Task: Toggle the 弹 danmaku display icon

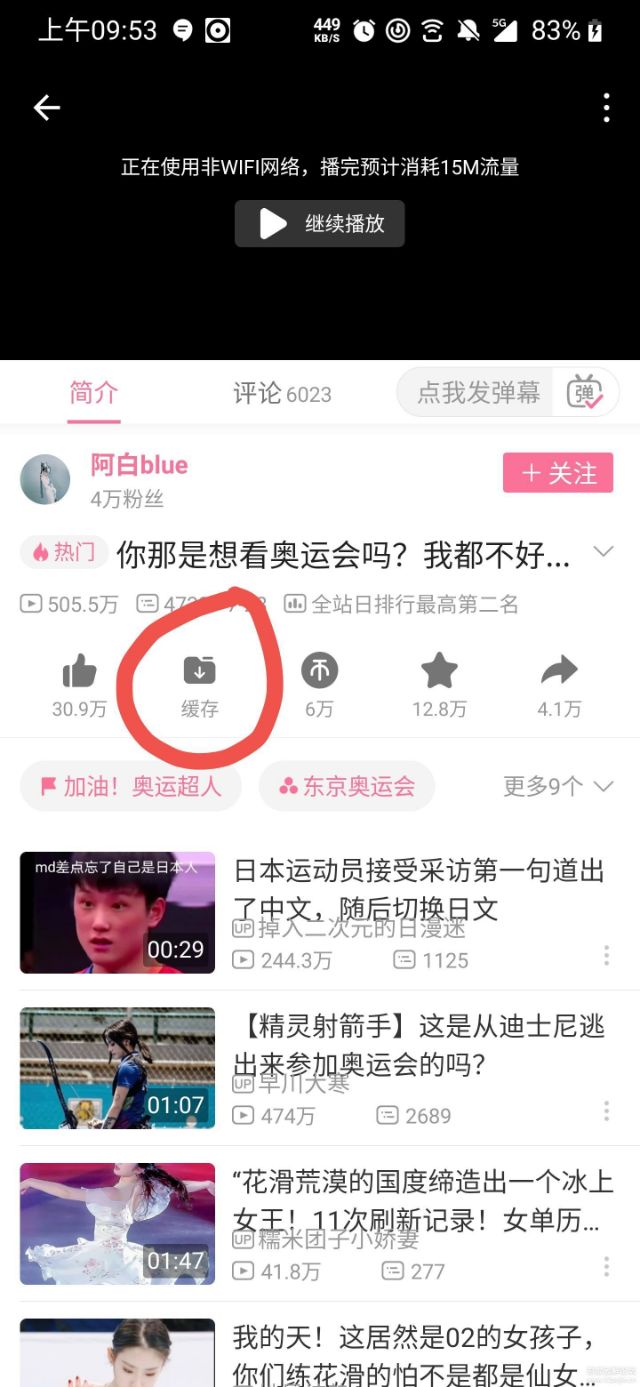Action: point(585,393)
